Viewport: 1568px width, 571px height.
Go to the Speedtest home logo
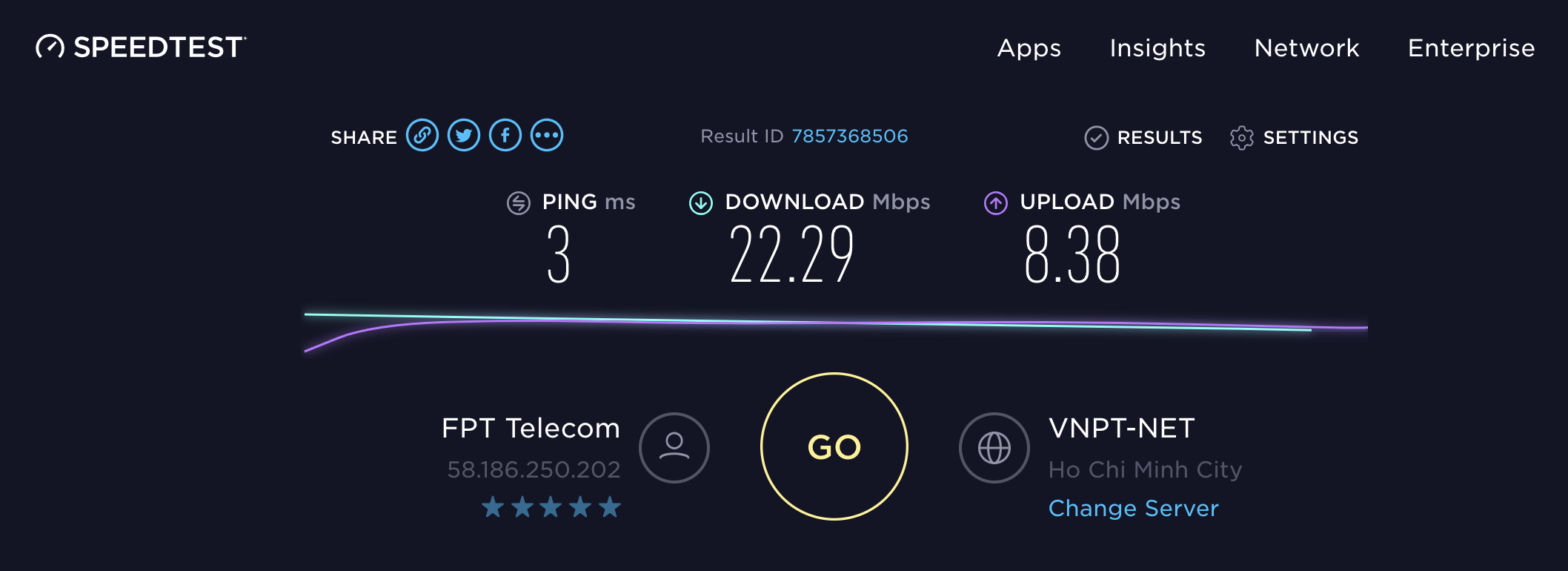click(141, 47)
